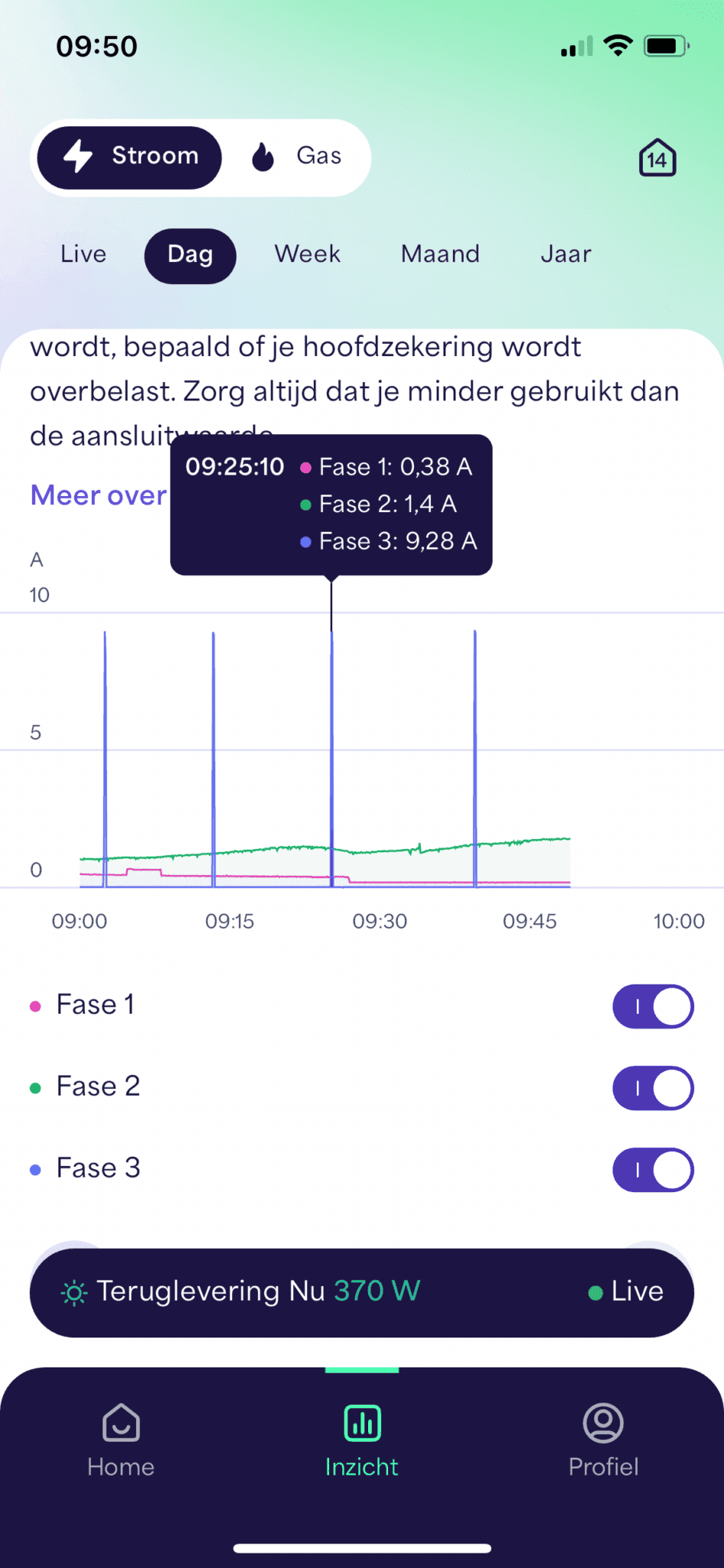Image resolution: width=724 pixels, height=1568 pixels.
Task: Show the Week overview
Action: 307,255
